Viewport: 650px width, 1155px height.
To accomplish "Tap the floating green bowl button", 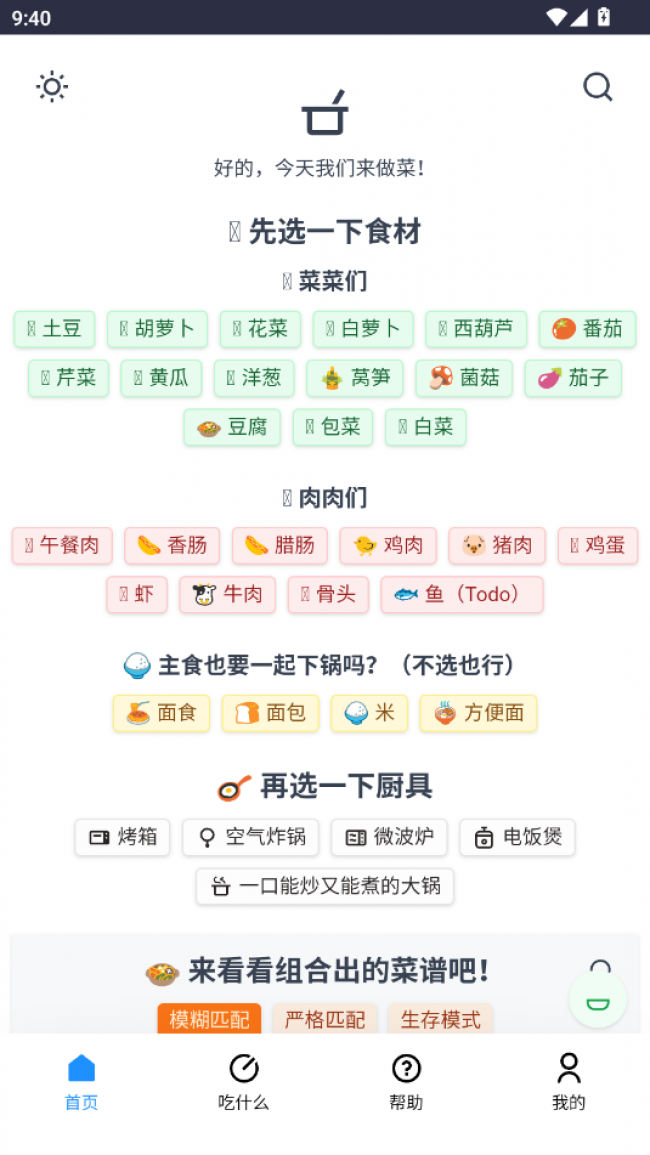I will [x=598, y=999].
